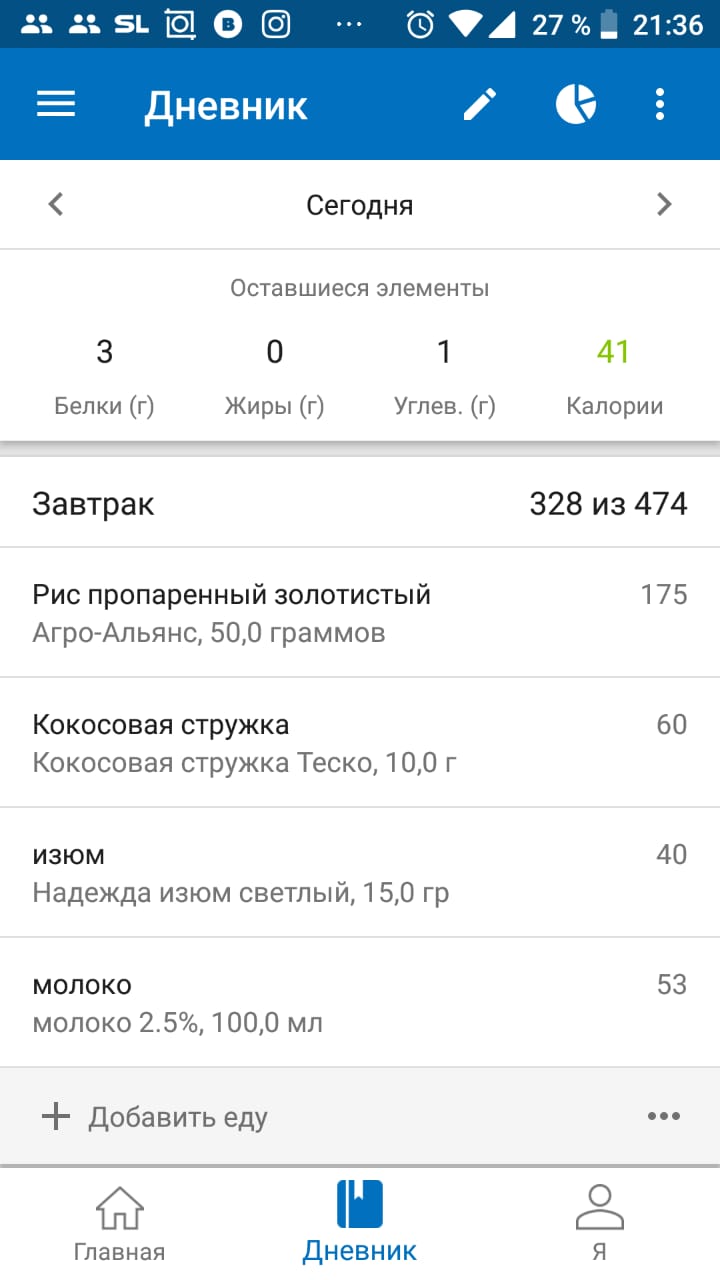The width and height of the screenshot is (720, 1280).
Task: Tap Добавить еду to add food
Action: [155, 1117]
